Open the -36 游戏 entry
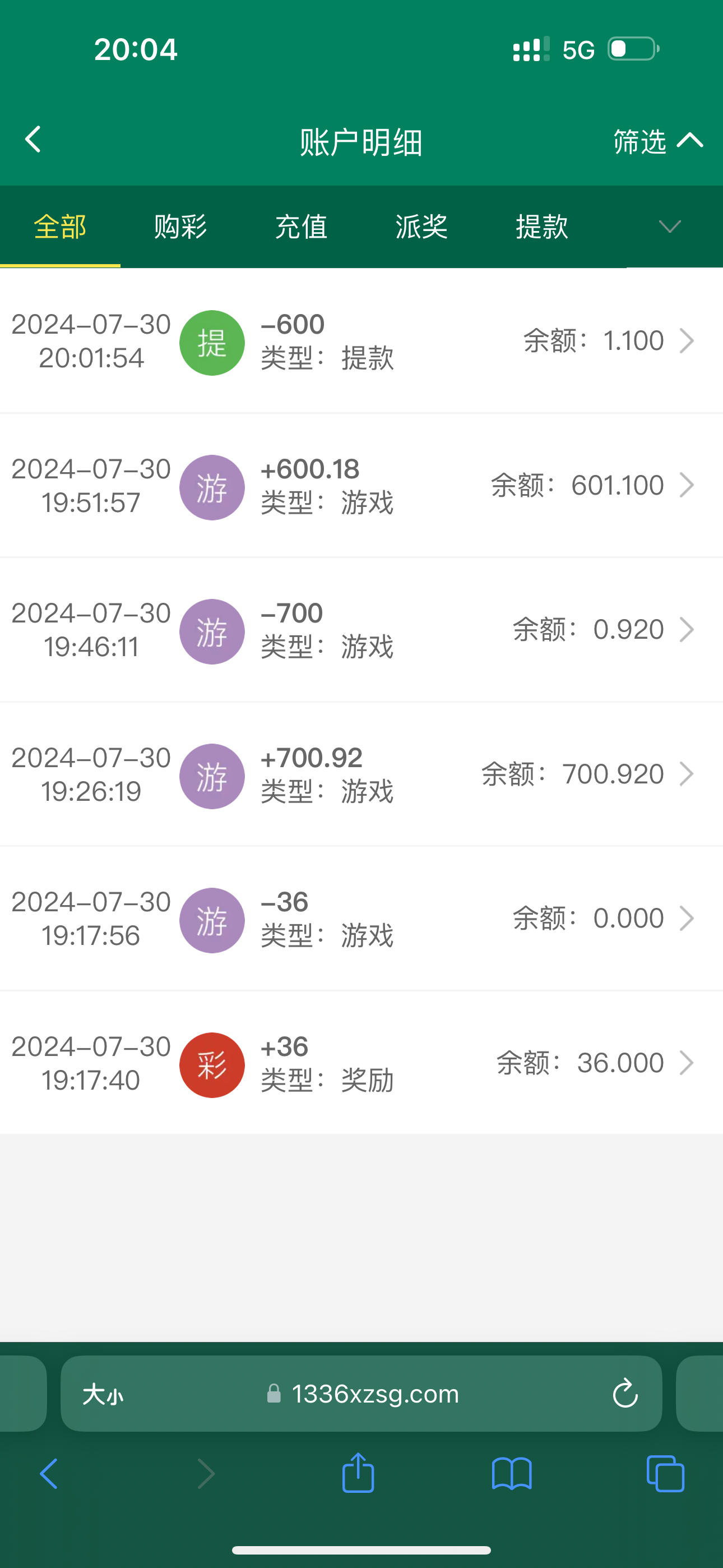This screenshot has height=1568, width=723. pyautogui.click(x=361, y=919)
